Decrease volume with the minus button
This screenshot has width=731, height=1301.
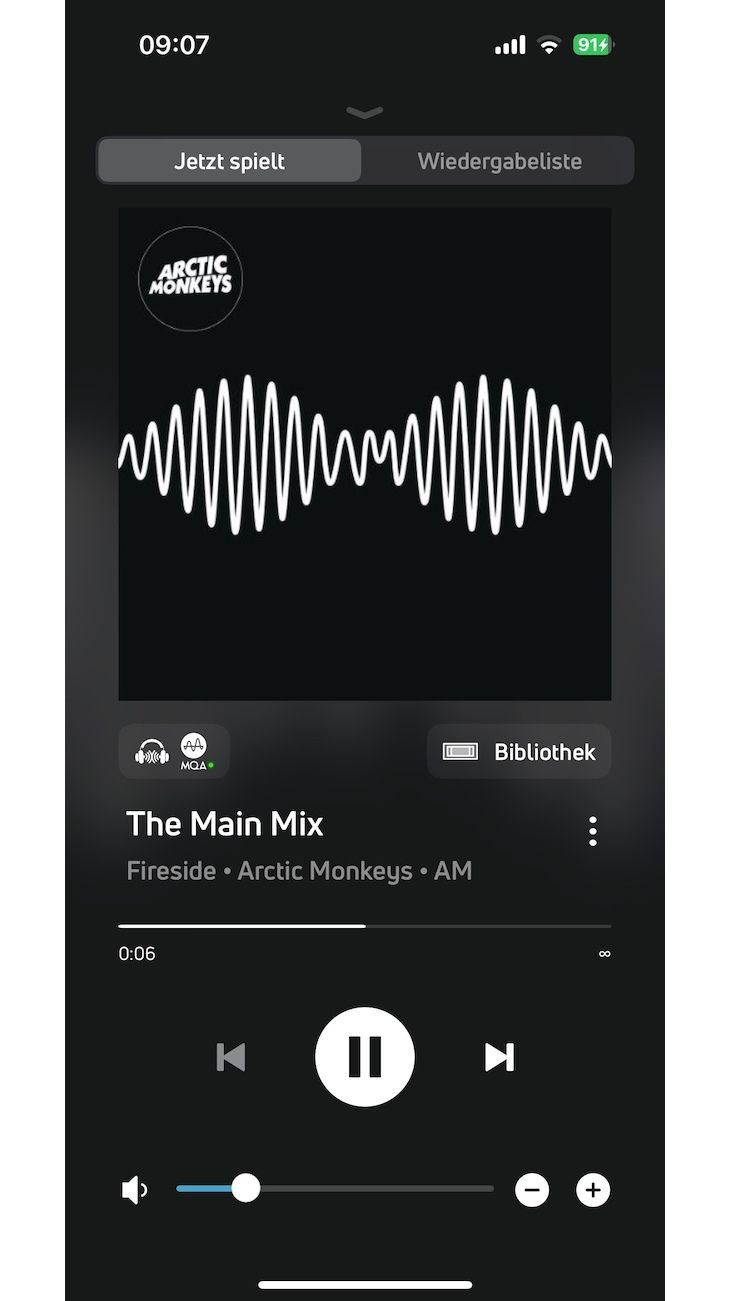[532, 1189]
